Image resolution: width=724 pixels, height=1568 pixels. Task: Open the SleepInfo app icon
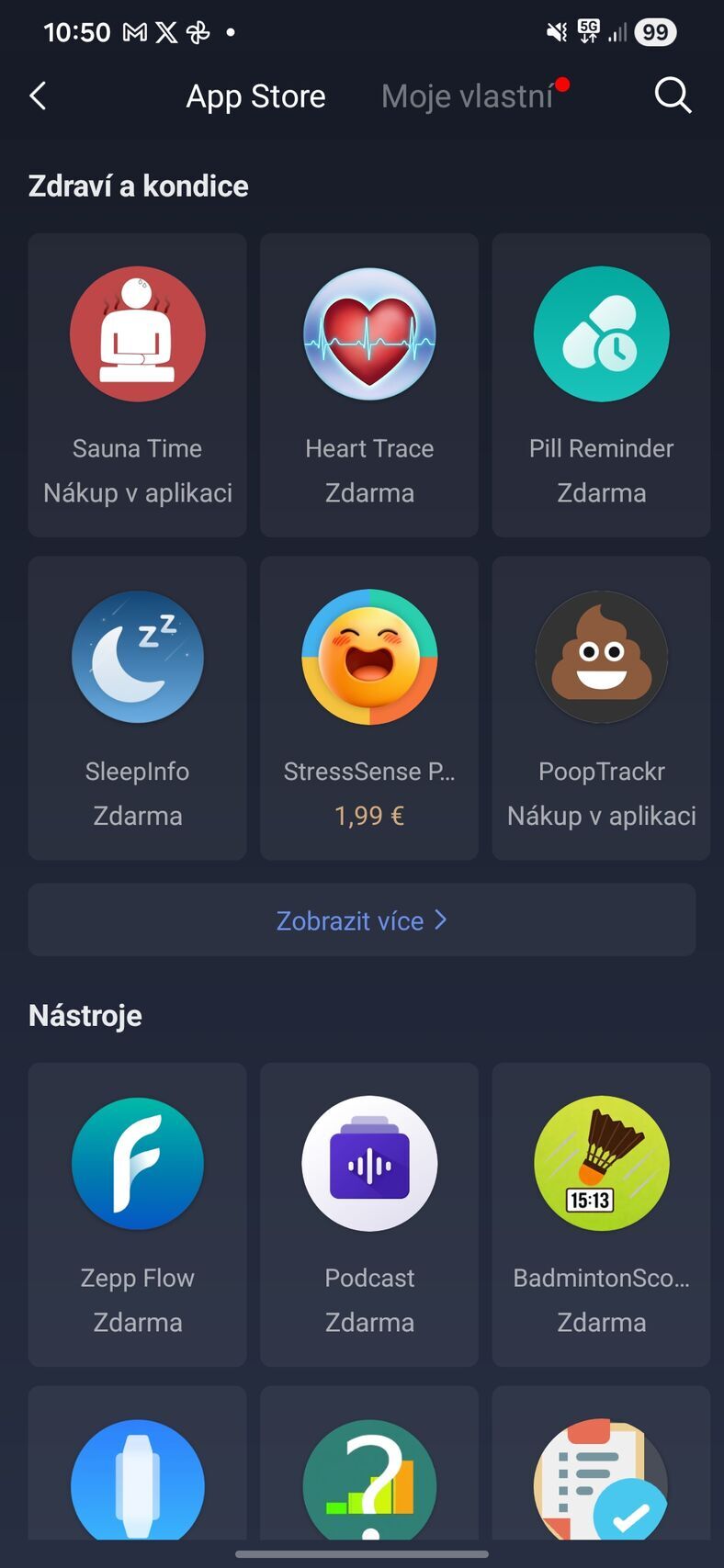pos(136,656)
